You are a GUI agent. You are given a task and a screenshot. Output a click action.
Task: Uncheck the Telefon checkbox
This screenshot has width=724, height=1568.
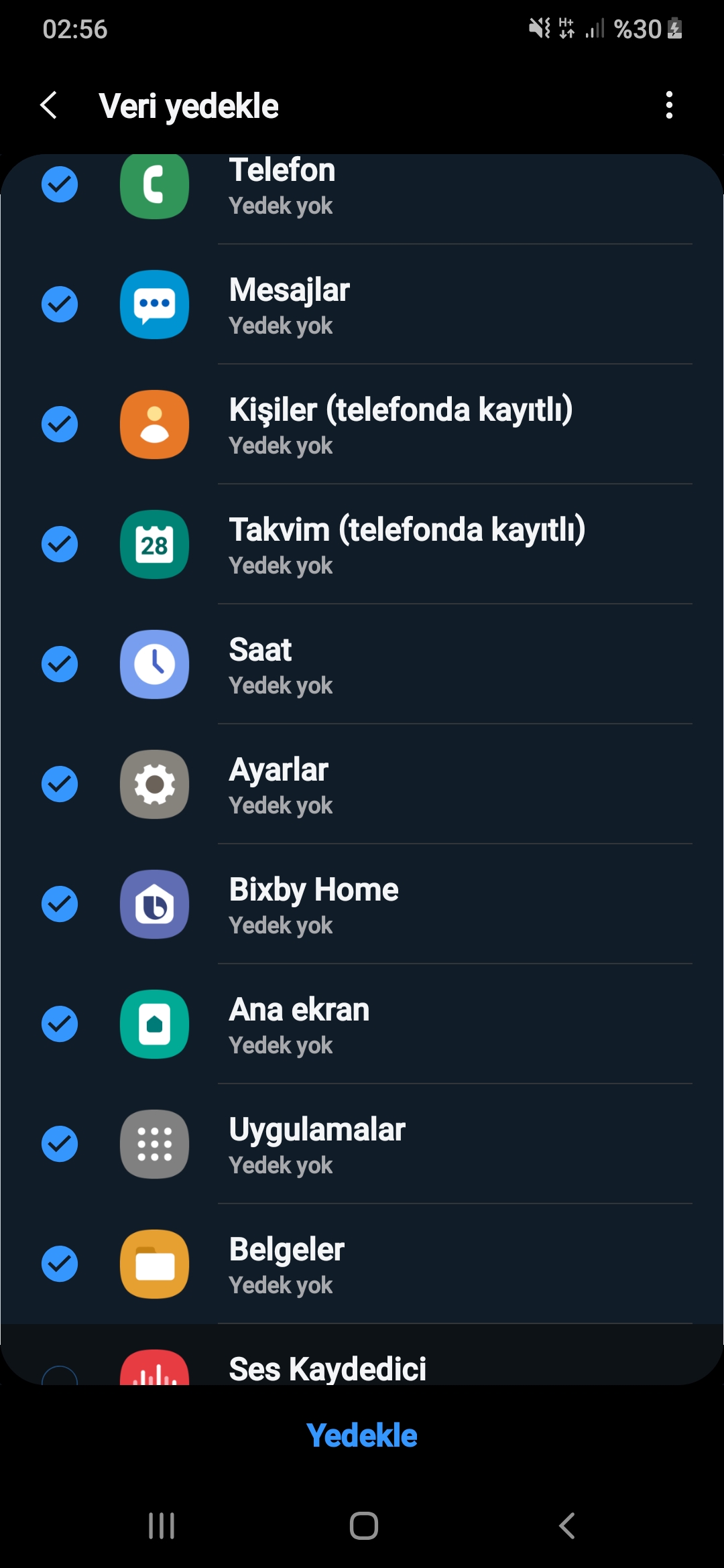tap(60, 184)
